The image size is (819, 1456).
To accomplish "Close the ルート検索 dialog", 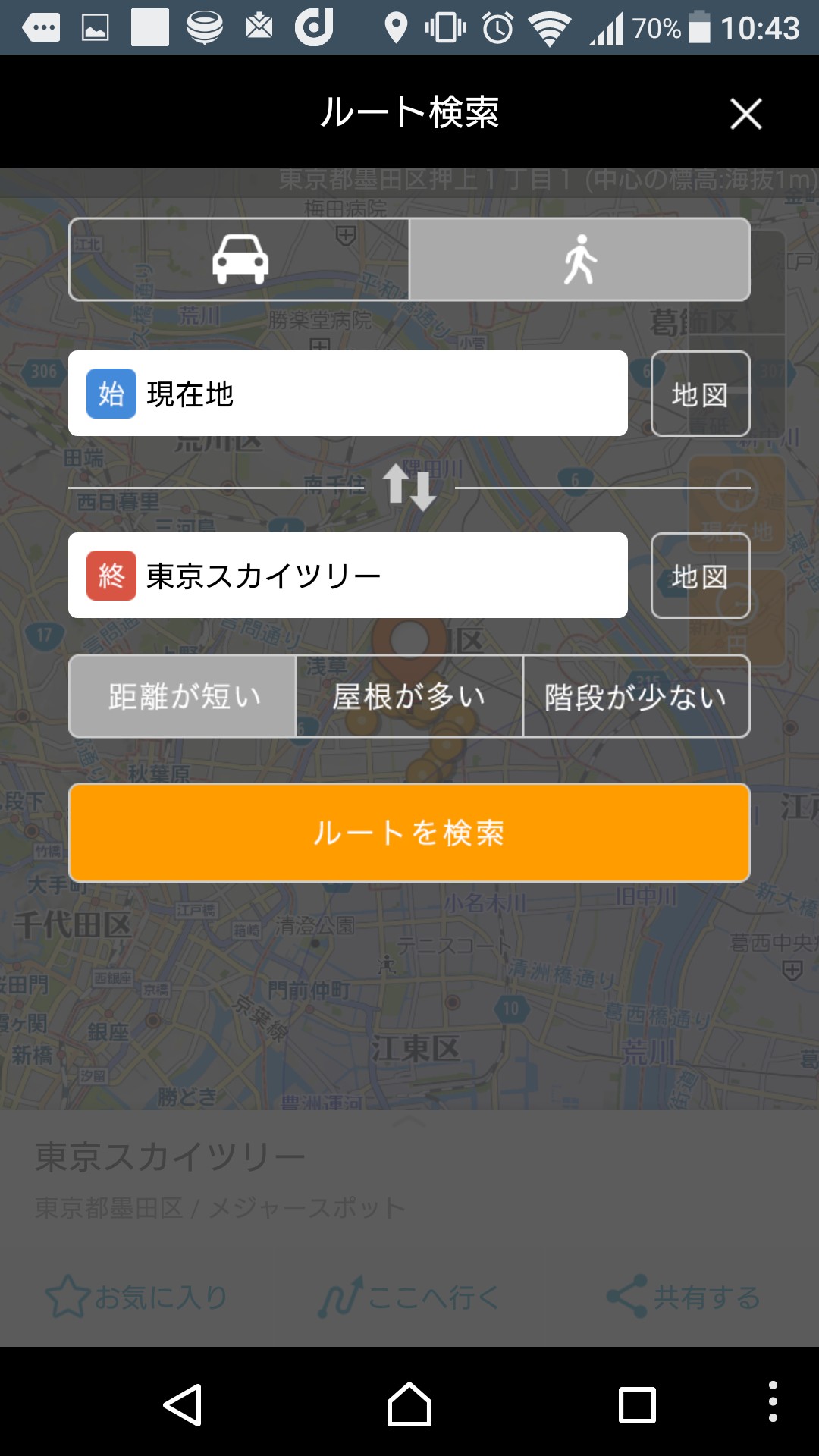I will coord(745,114).
